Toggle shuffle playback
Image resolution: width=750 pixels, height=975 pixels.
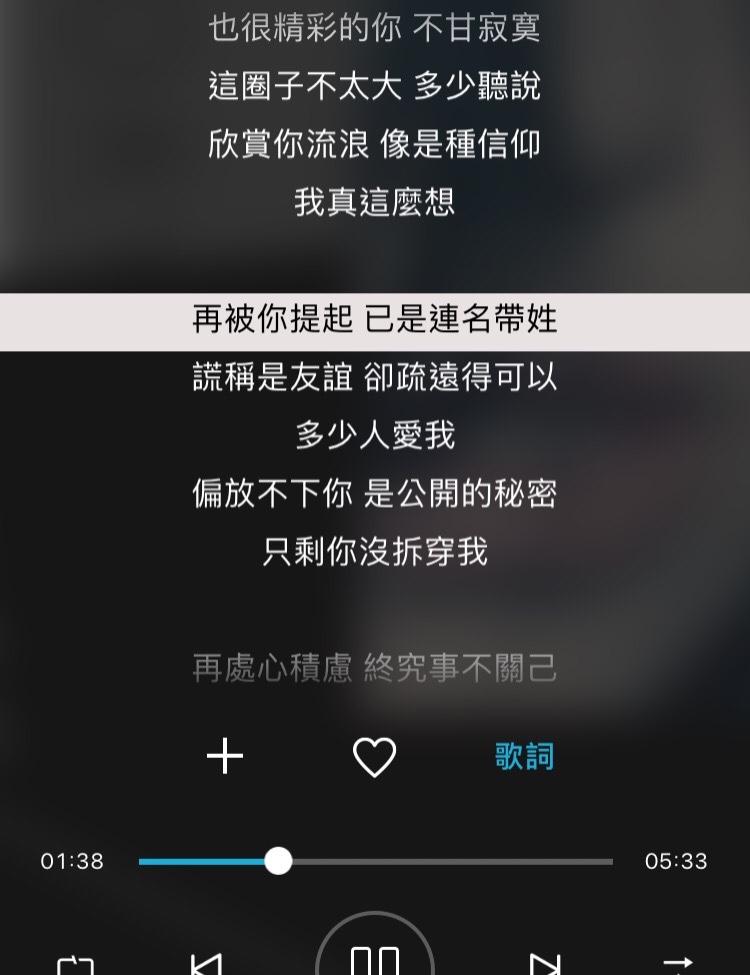tap(677, 967)
